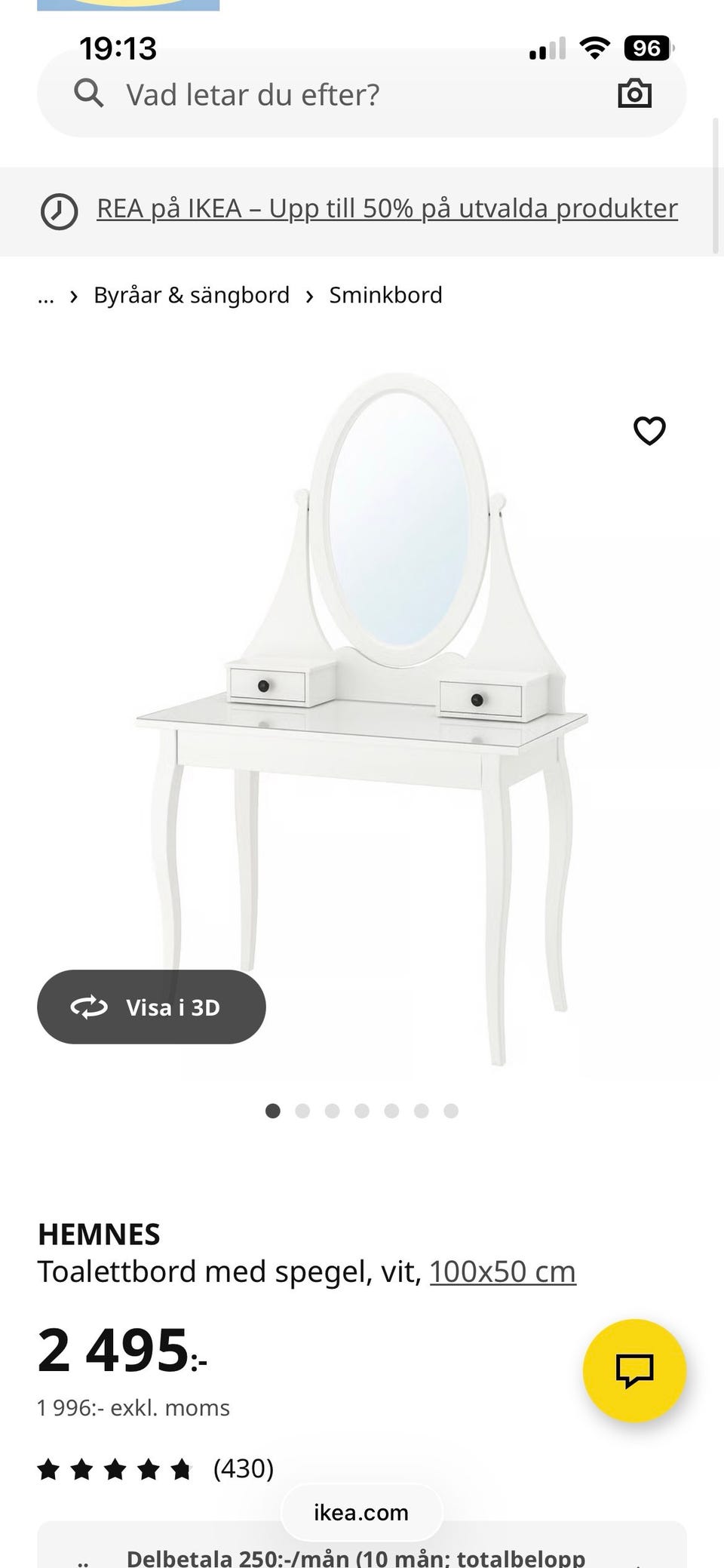Open the yellow chat support button
This screenshot has height=1568, width=724.
[x=634, y=1370]
